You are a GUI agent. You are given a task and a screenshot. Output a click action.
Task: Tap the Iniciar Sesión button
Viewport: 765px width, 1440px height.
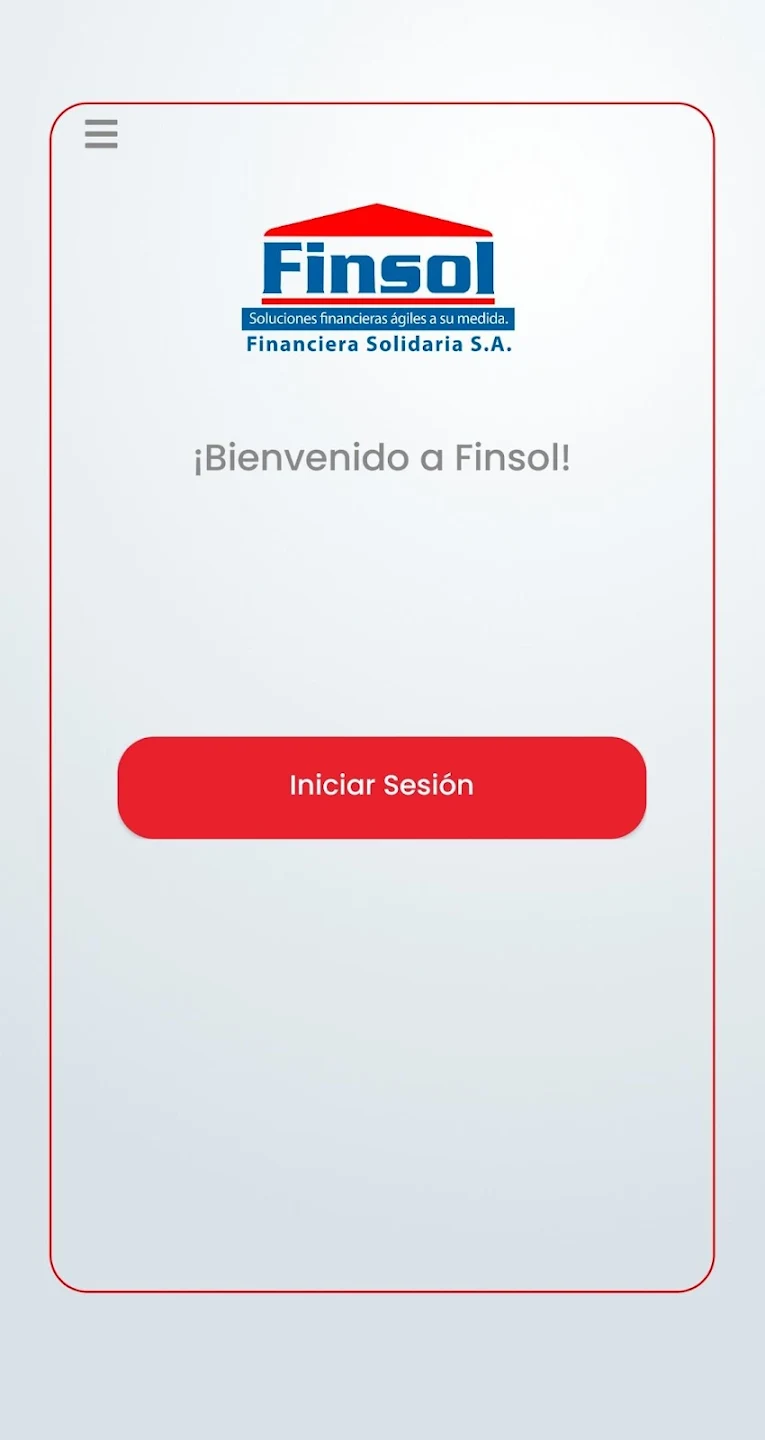[382, 787]
